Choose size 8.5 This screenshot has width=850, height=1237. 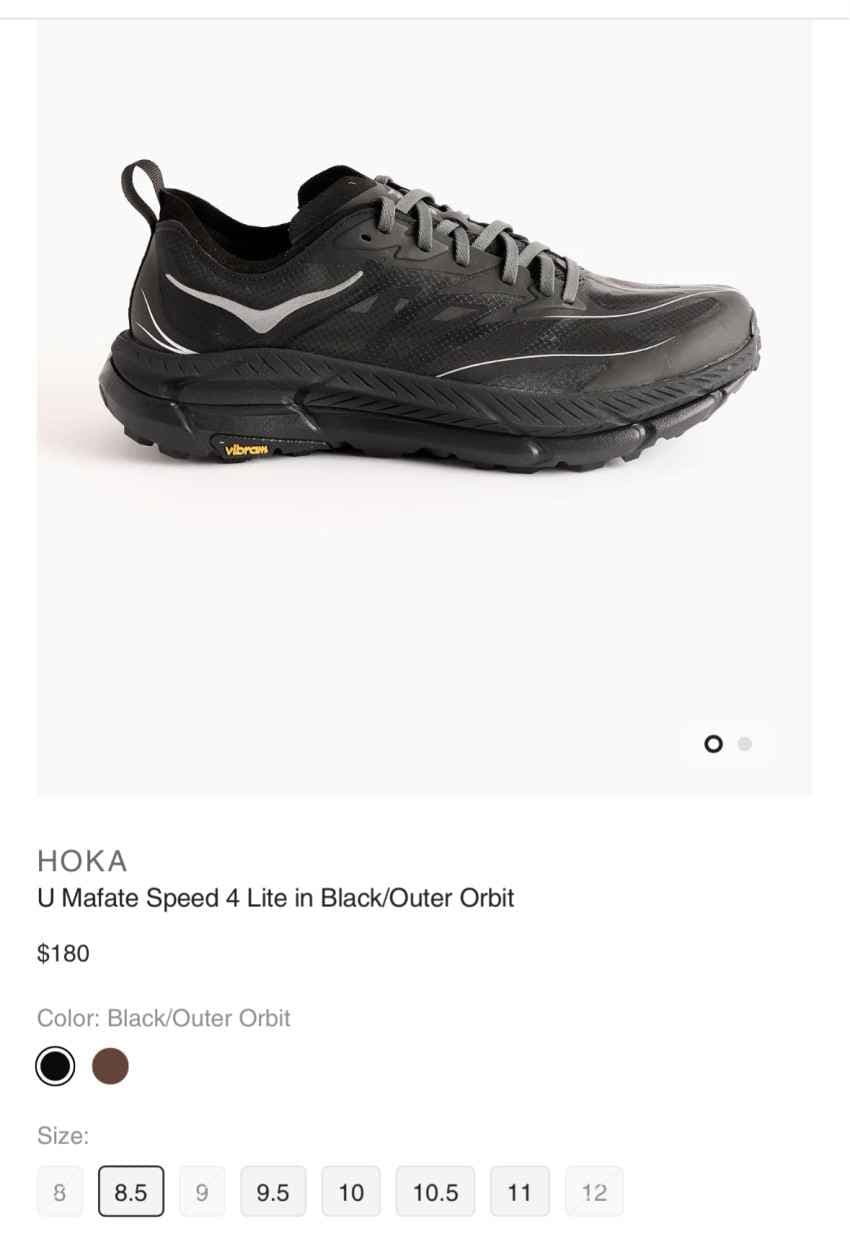(x=131, y=1192)
